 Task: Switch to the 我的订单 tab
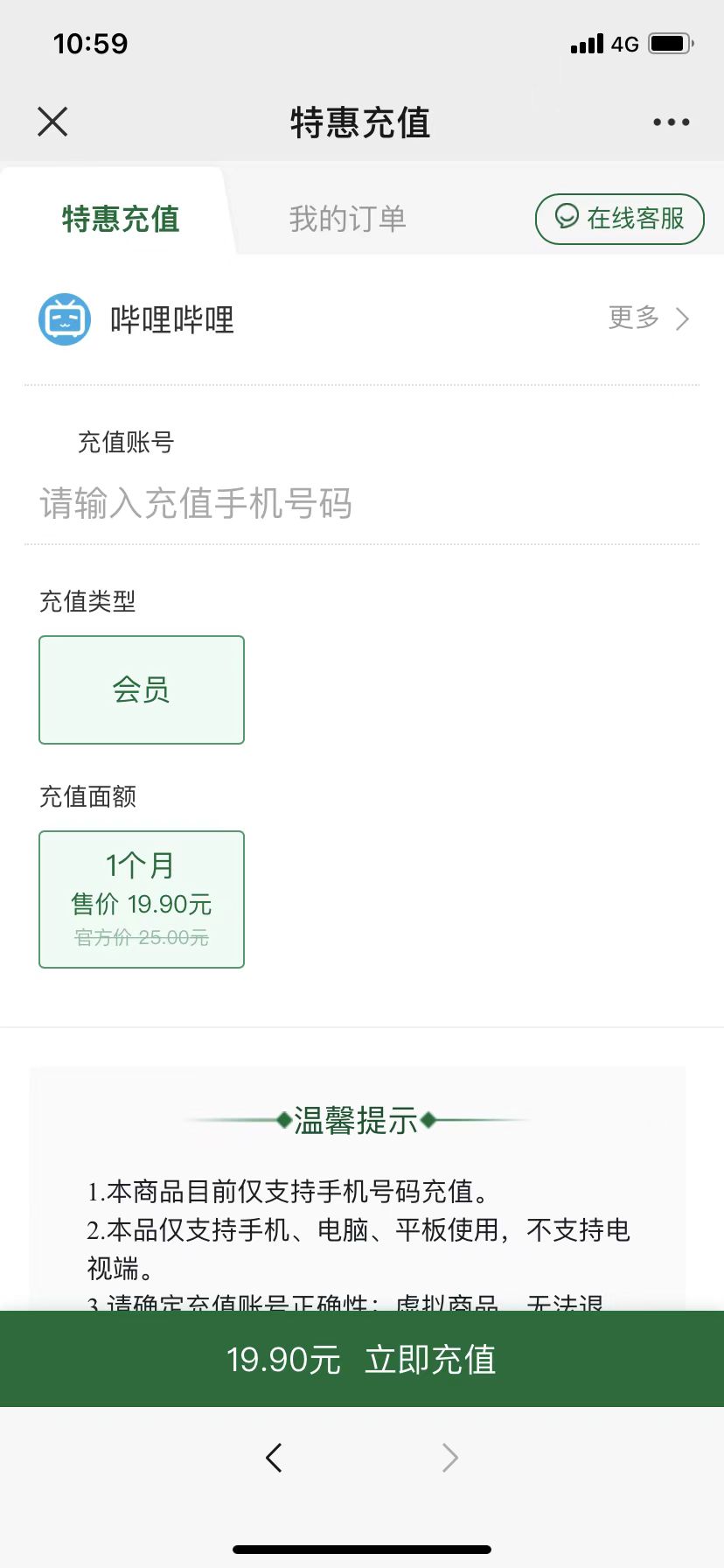(348, 219)
